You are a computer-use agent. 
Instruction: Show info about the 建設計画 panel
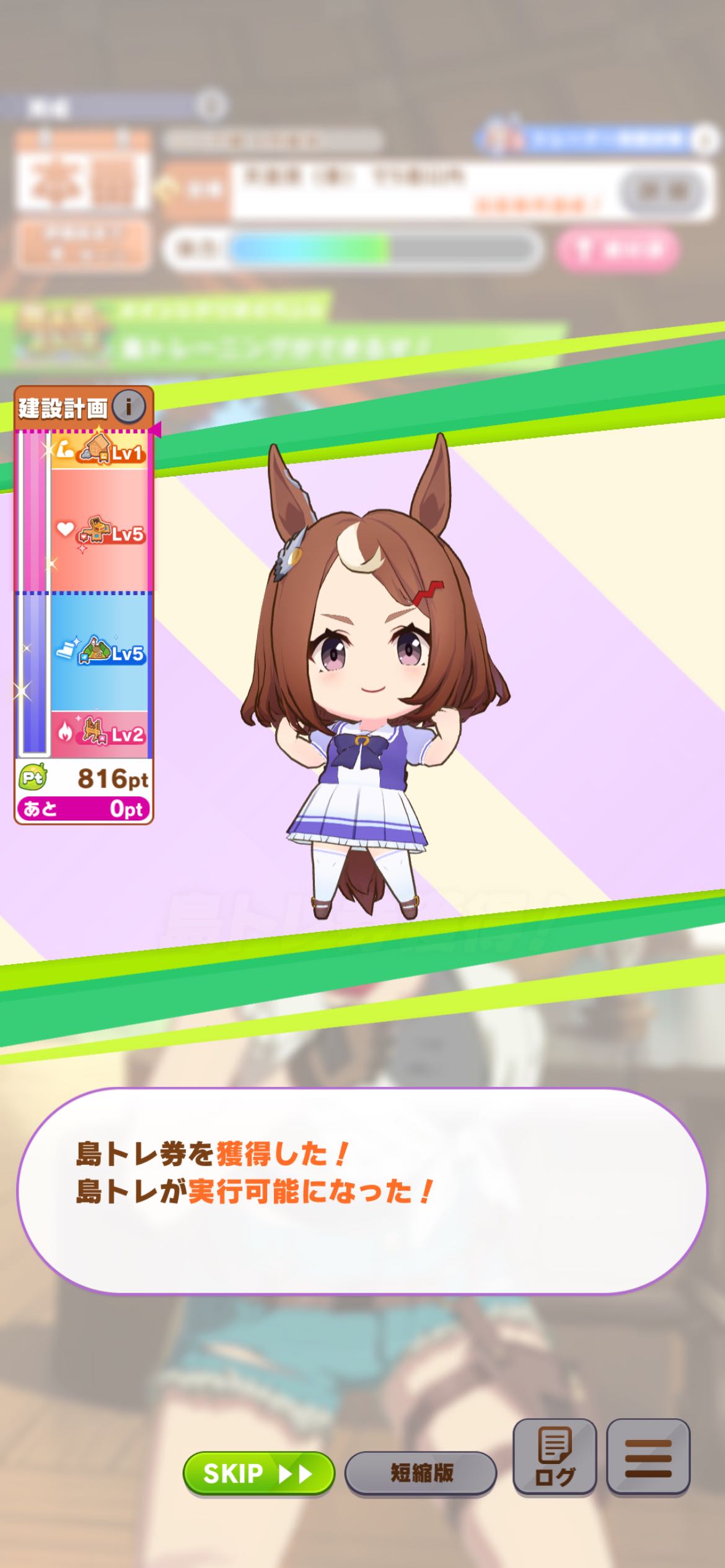coord(129,407)
